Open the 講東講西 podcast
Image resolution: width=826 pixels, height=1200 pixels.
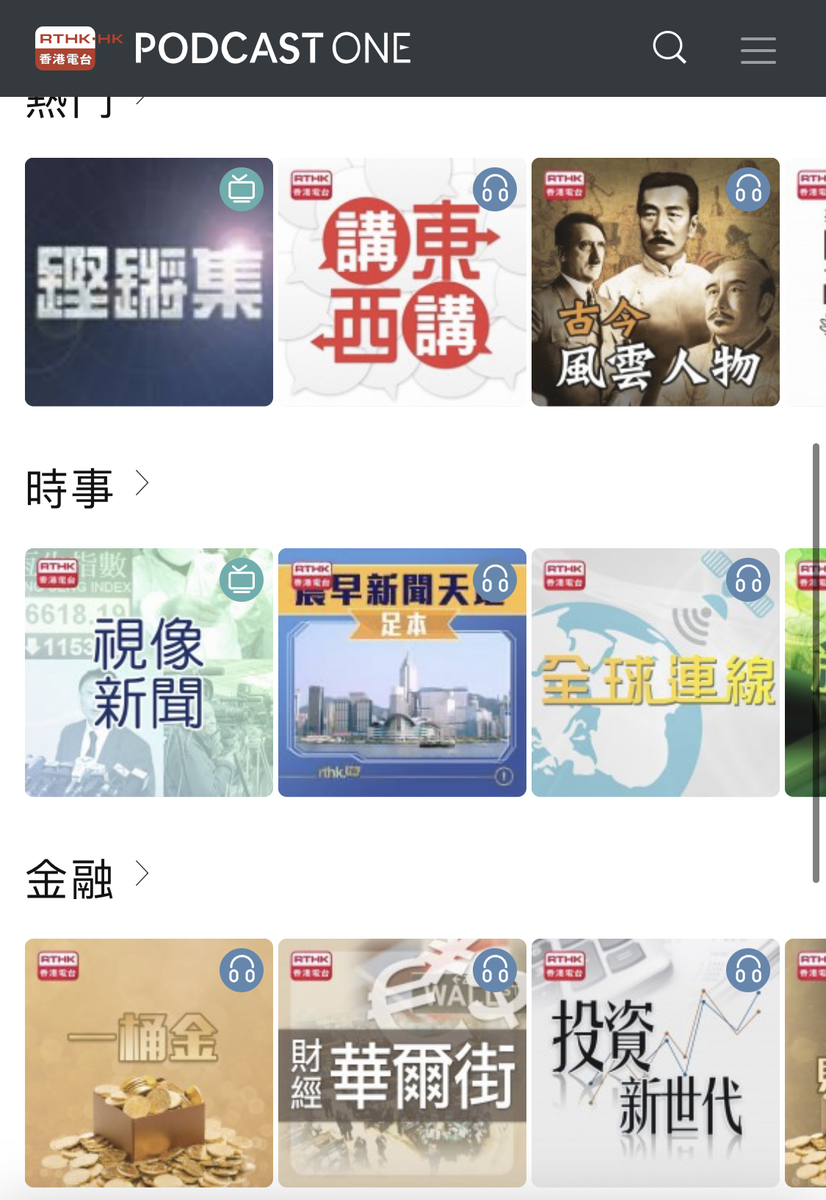[402, 282]
